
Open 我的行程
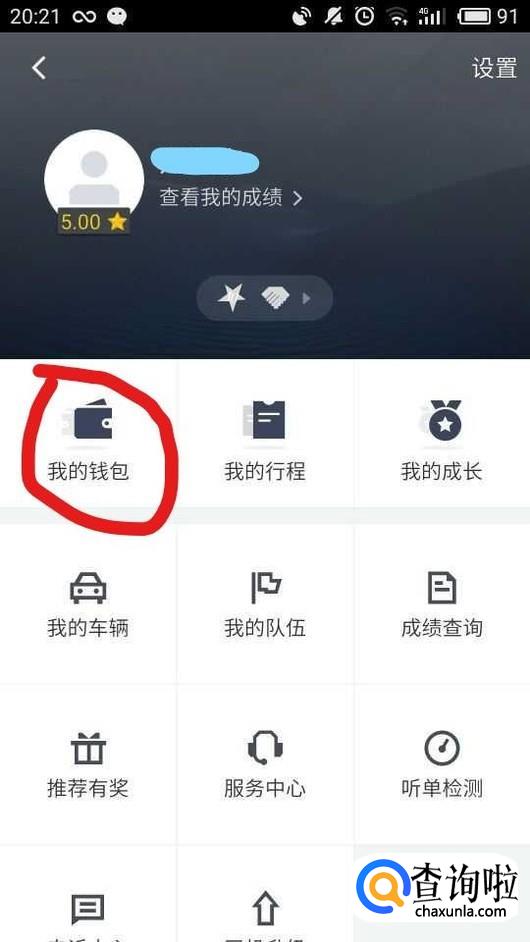pos(265,440)
